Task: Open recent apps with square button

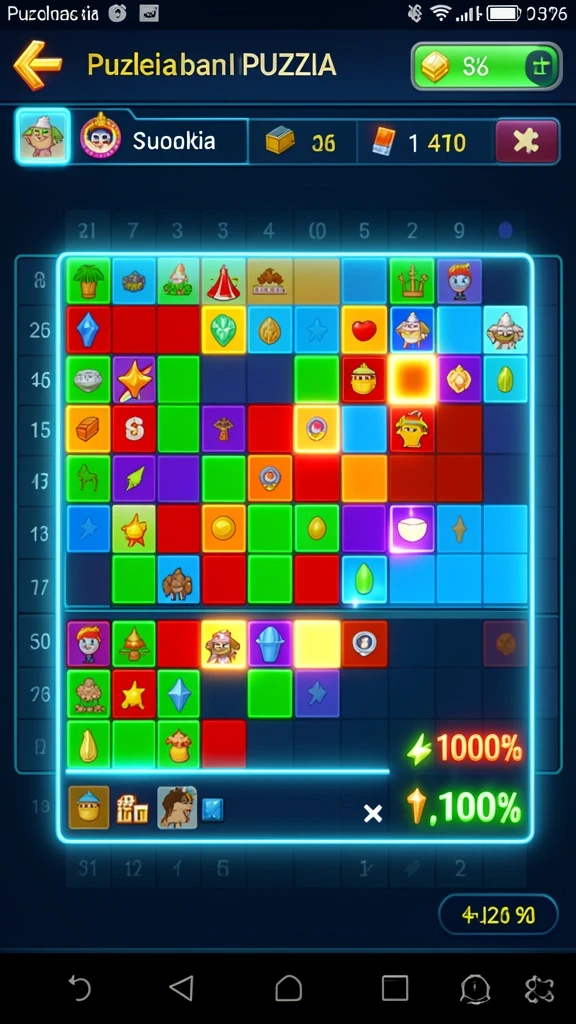Action: click(394, 988)
